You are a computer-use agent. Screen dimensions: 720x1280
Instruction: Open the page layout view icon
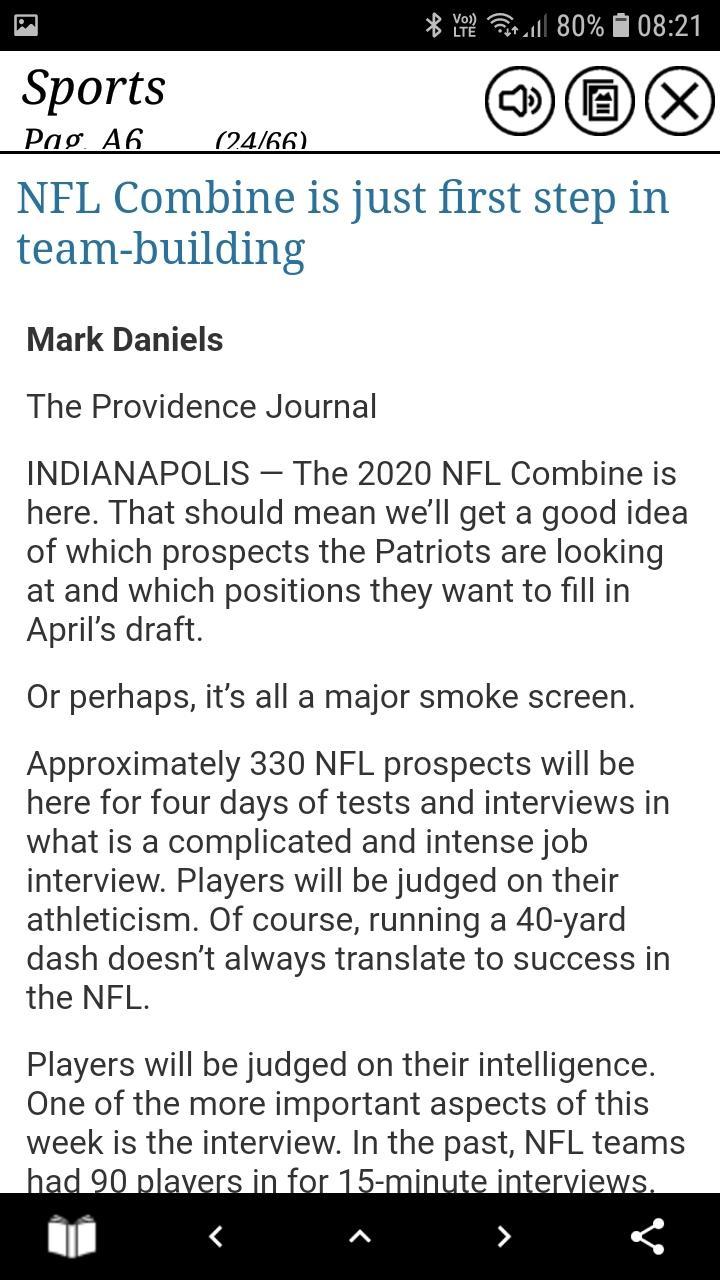coord(600,101)
